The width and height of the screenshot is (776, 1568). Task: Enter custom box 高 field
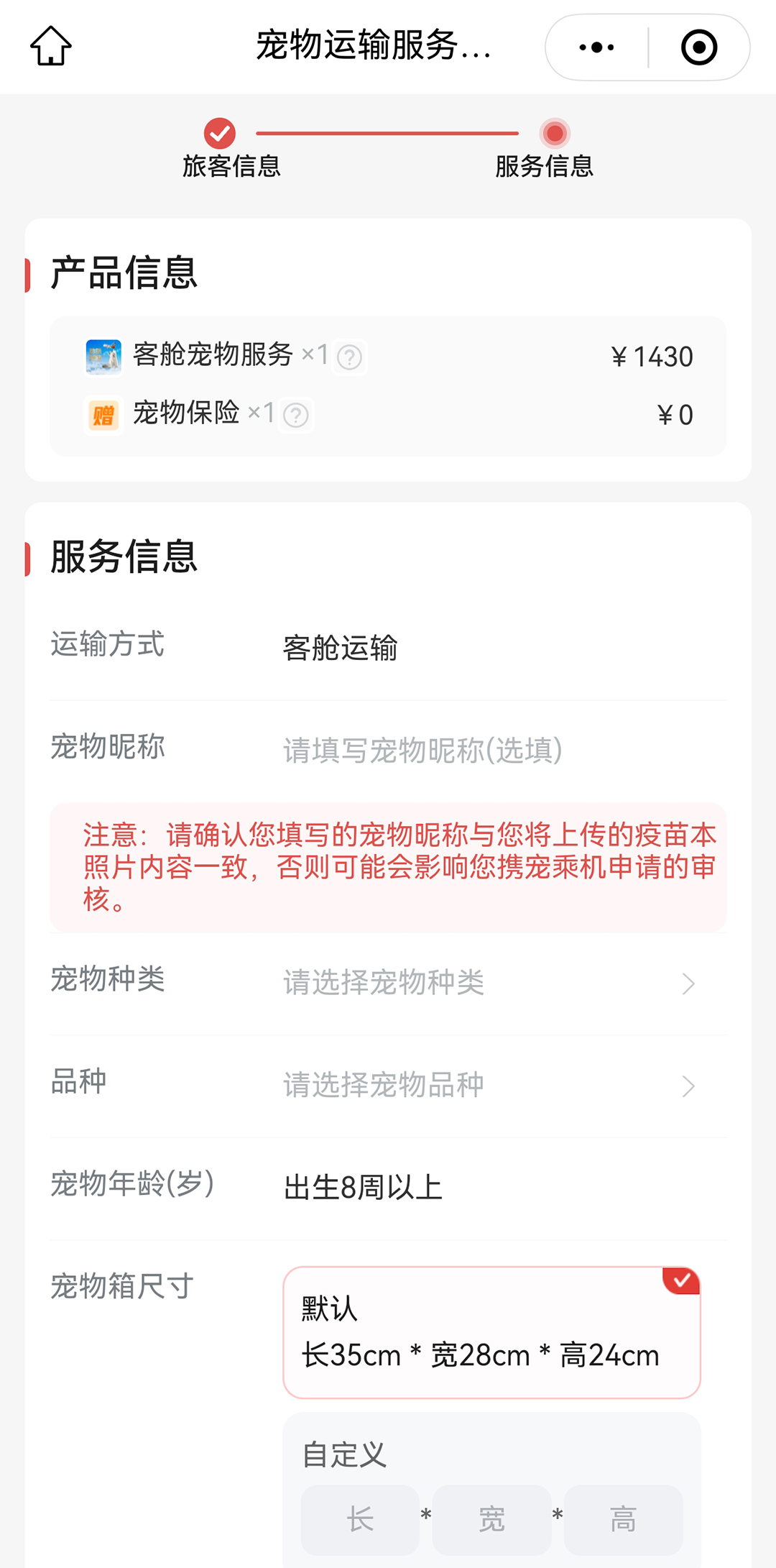(x=623, y=1519)
